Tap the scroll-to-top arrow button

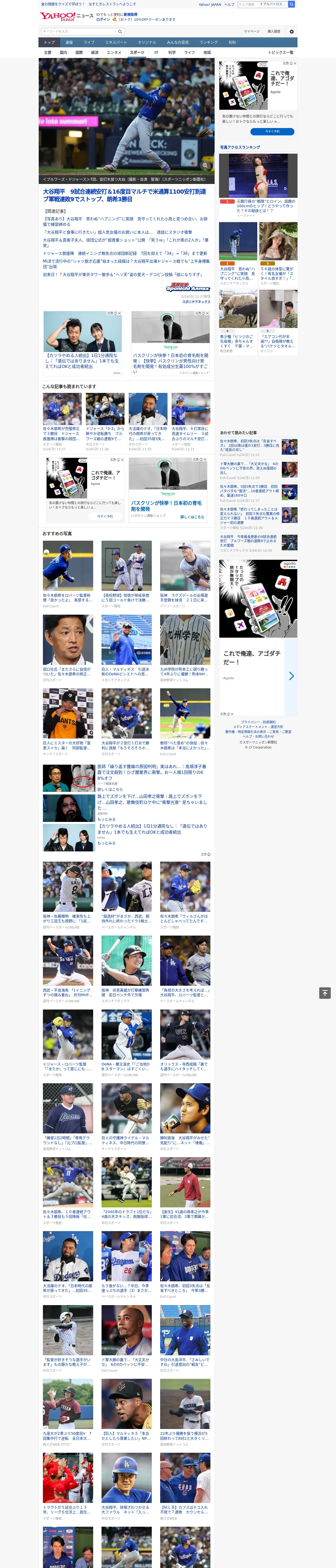tap(325, 993)
